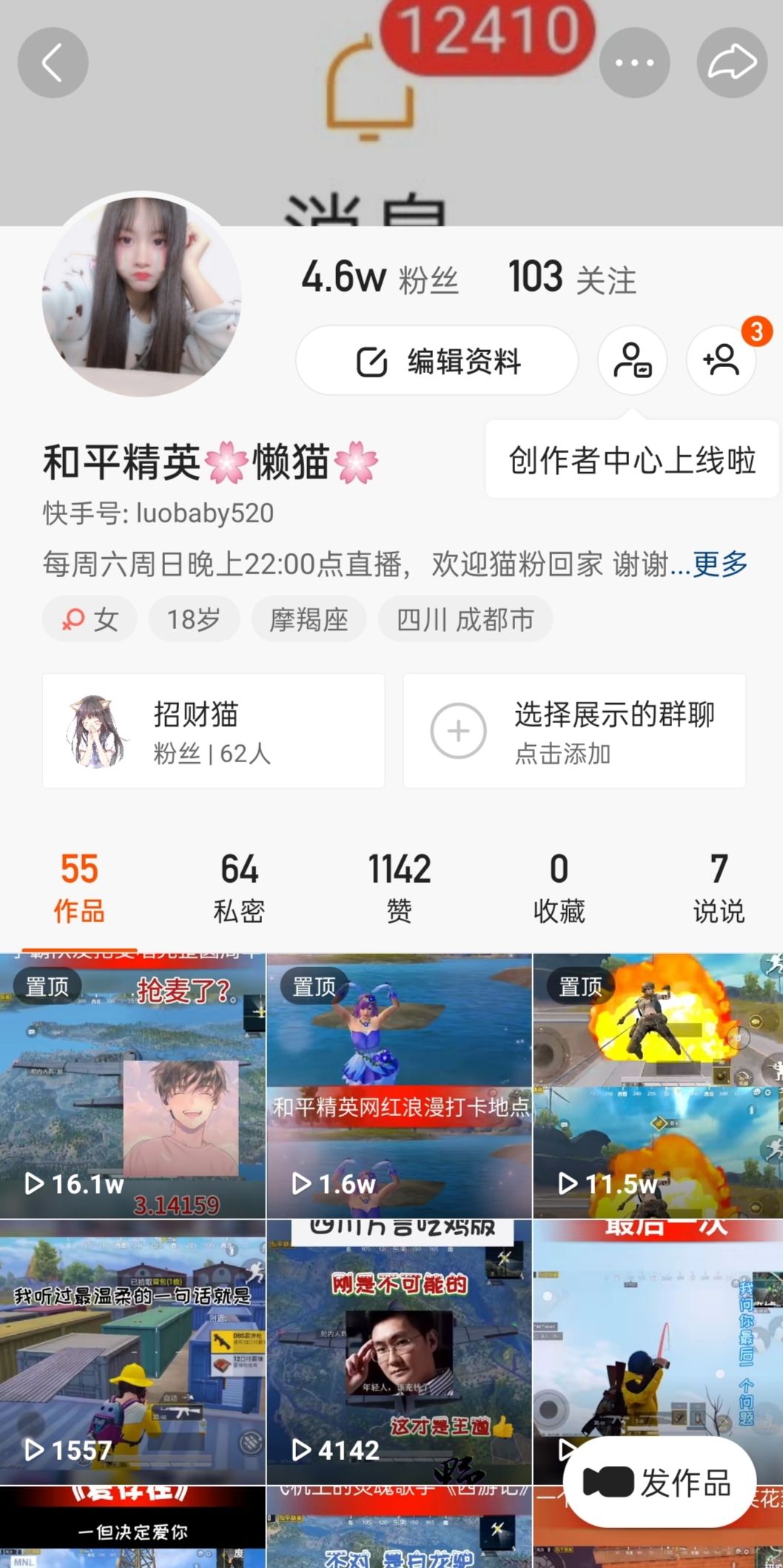The height and width of the screenshot is (1568, 783).
Task: Share this profile via arrow icon
Action: pos(732,63)
